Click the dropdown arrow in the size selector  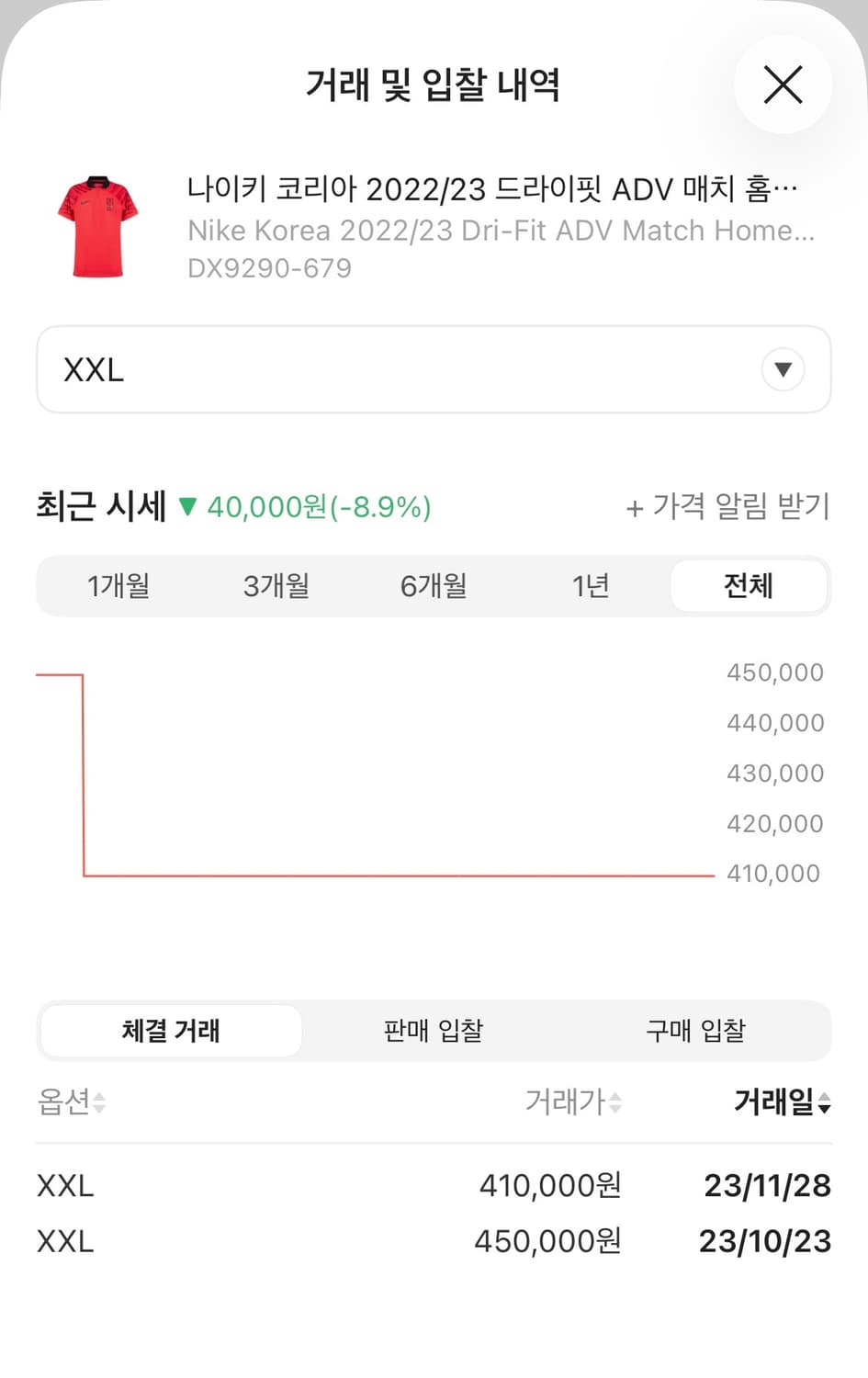[783, 369]
